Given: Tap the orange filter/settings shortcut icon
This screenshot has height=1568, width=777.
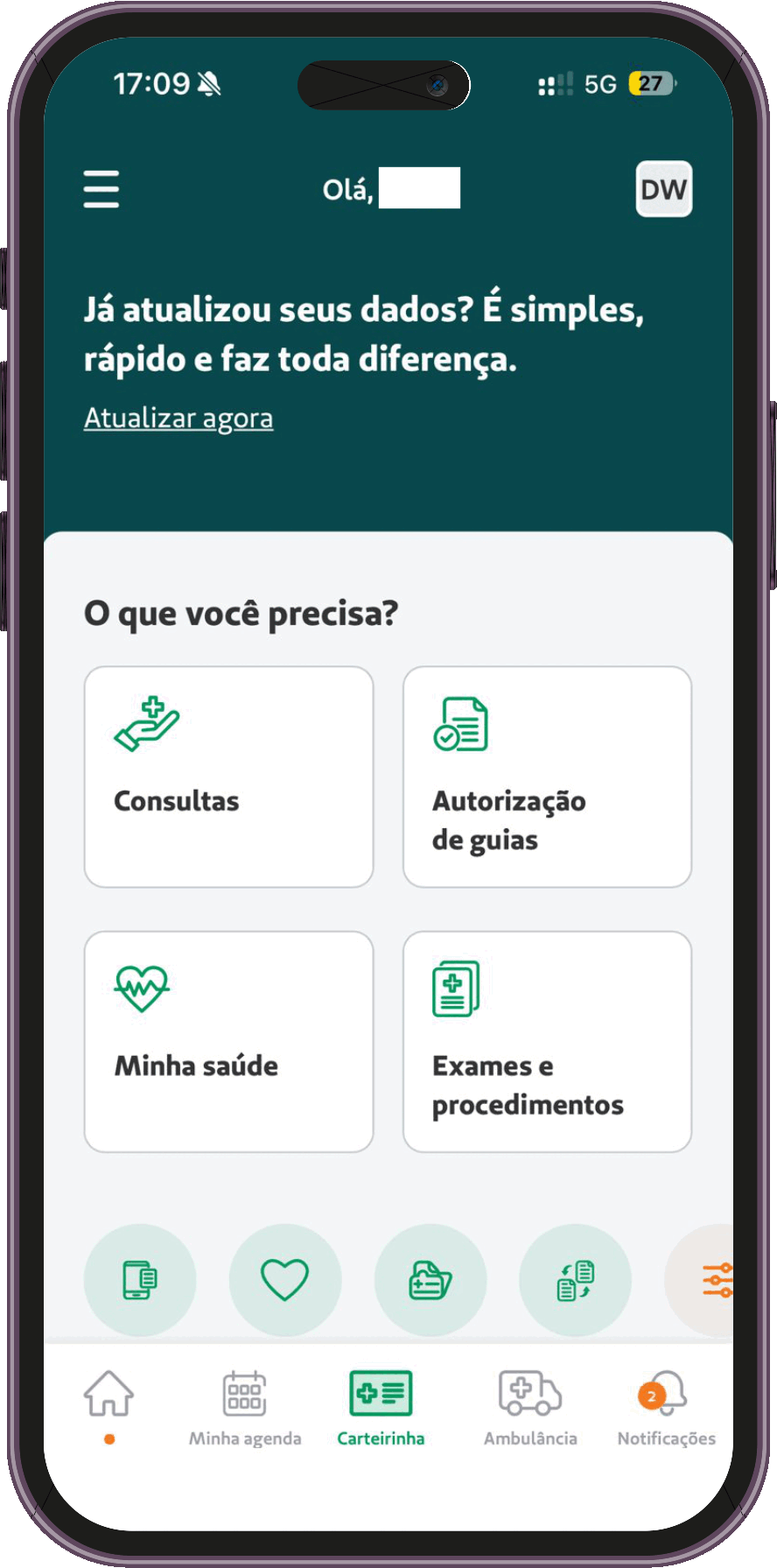Looking at the screenshot, I should [716, 1279].
